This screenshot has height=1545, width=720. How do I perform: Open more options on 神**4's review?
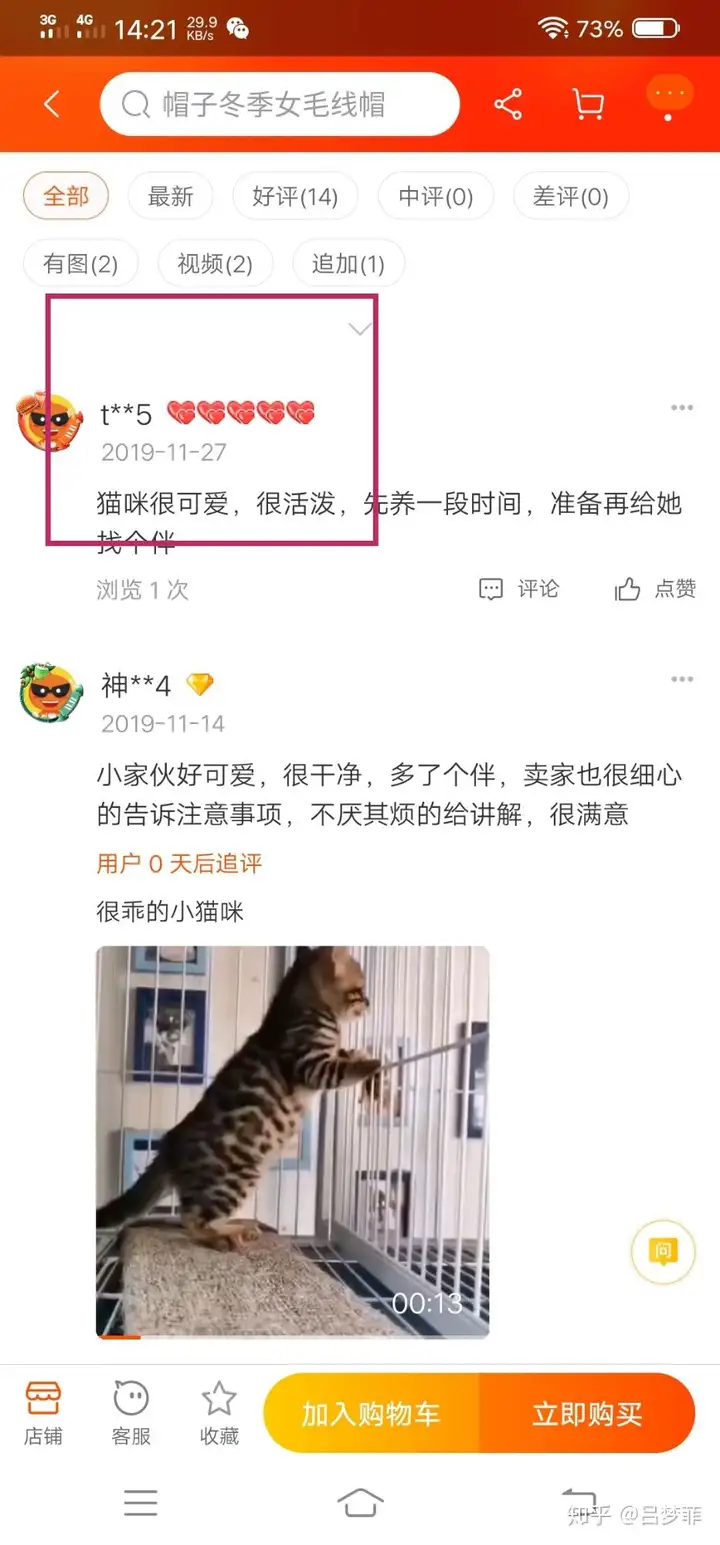click(x=682, y=680)
